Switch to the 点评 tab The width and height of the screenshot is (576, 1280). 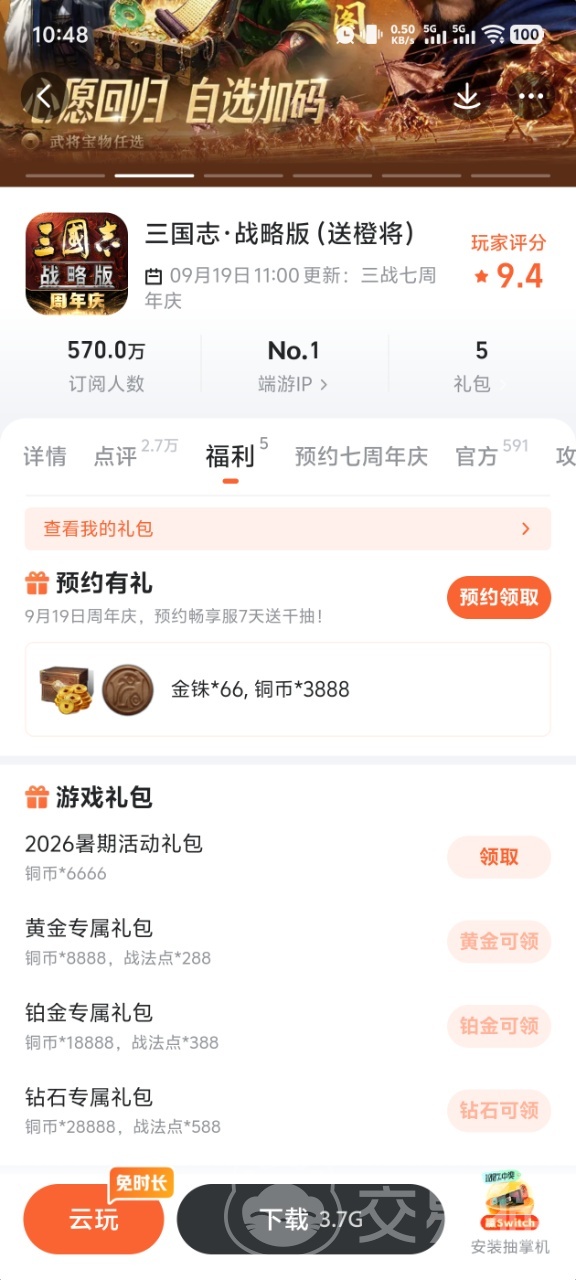(115, 457)
